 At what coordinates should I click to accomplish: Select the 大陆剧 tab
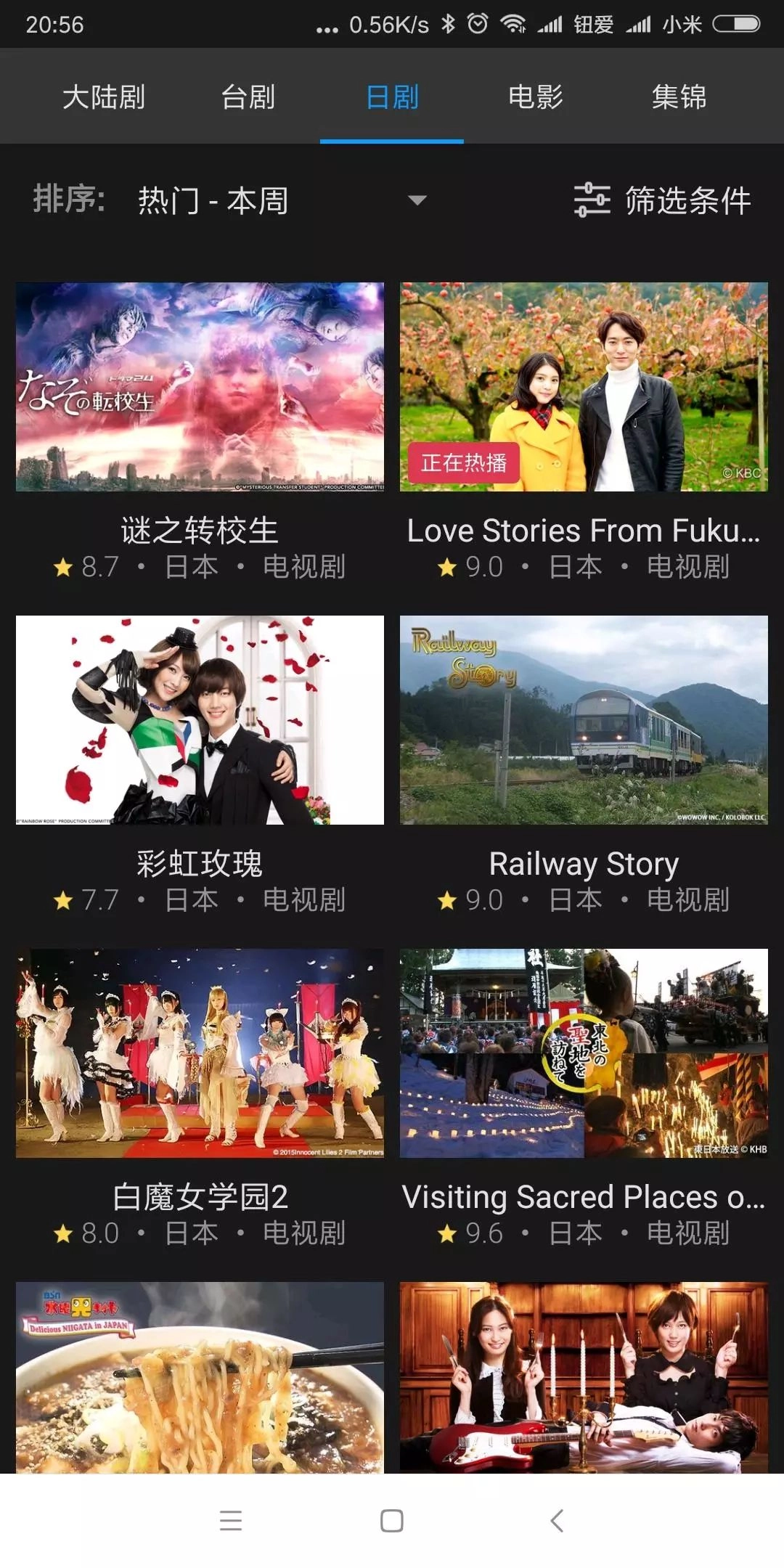click(104, 97)
